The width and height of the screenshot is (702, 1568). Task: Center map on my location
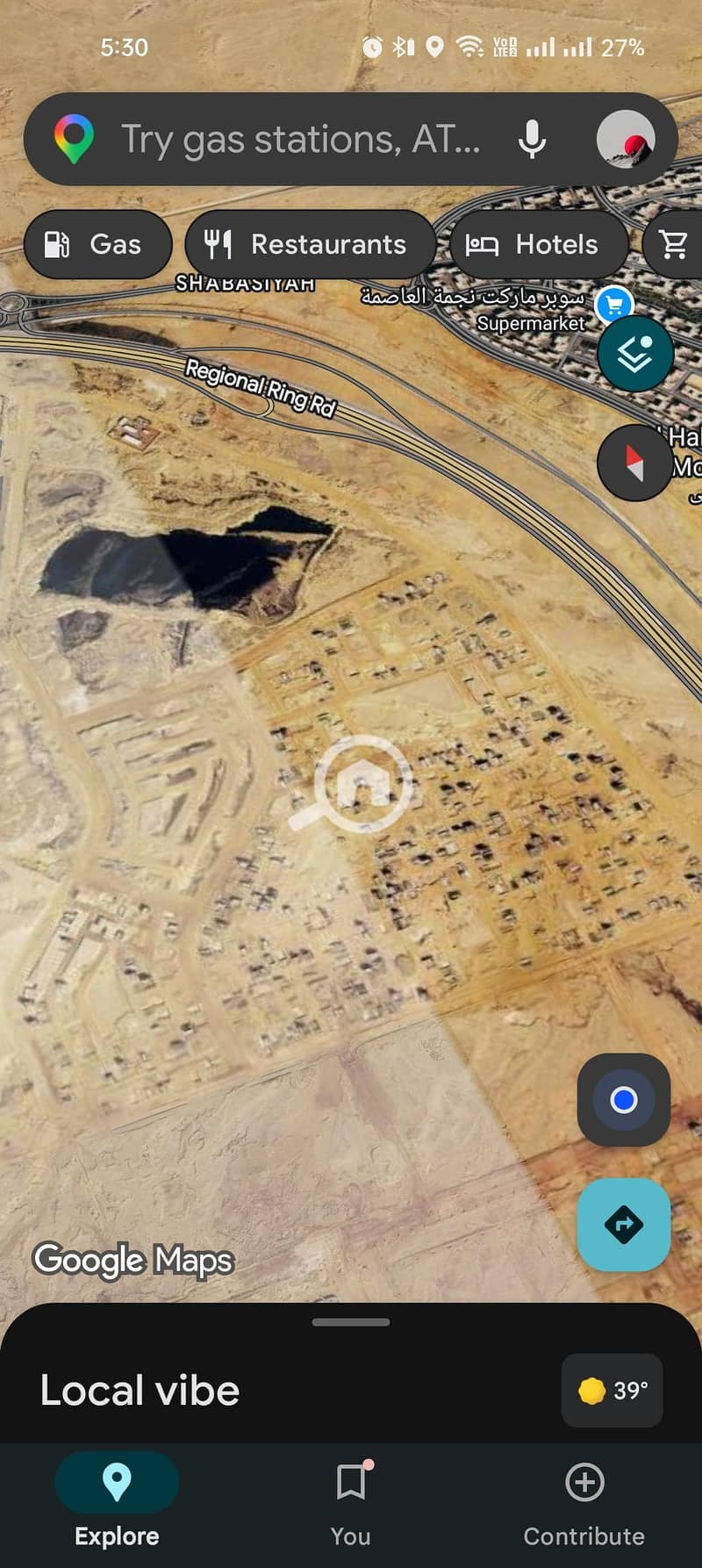pyautogui.click(x=624, y=1099)
